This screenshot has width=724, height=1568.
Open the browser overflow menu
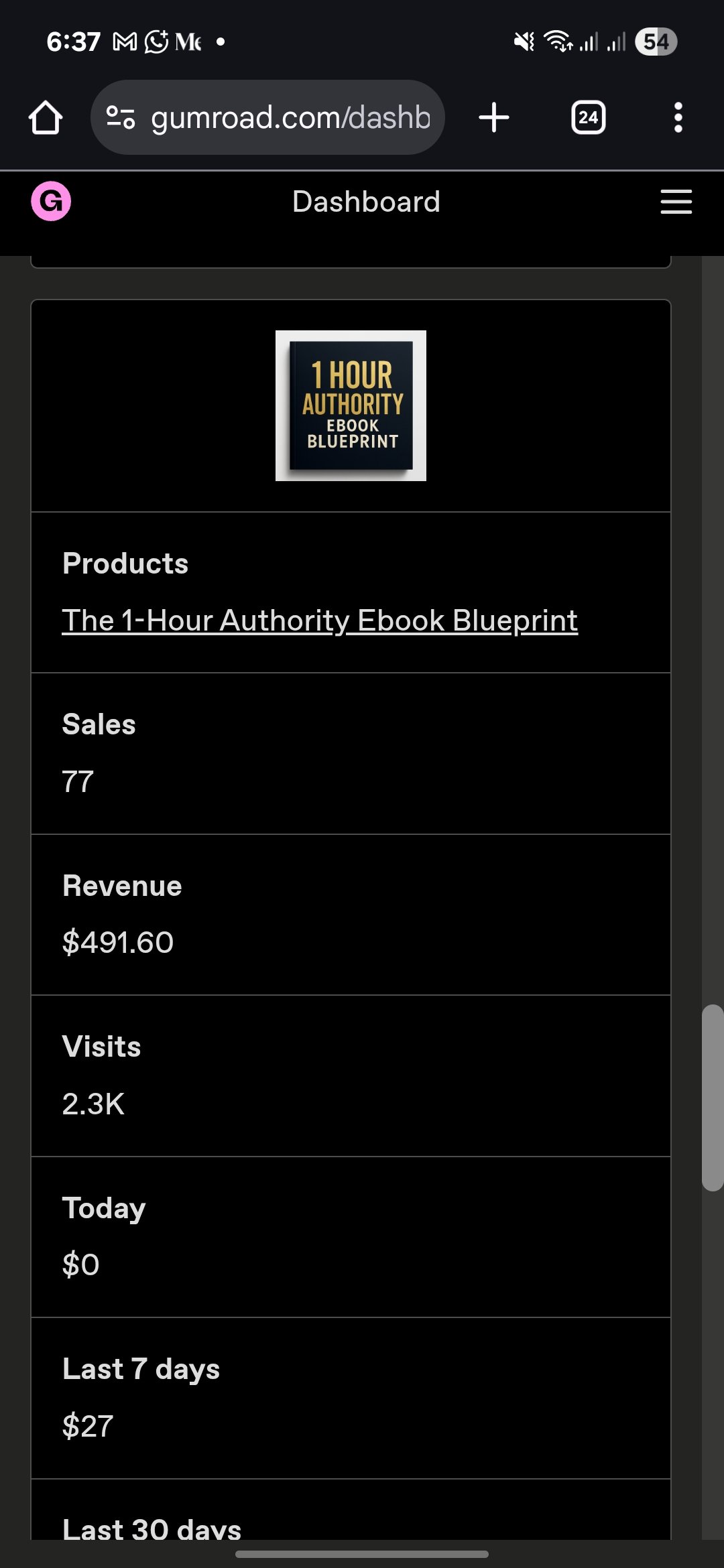(678, 118)
